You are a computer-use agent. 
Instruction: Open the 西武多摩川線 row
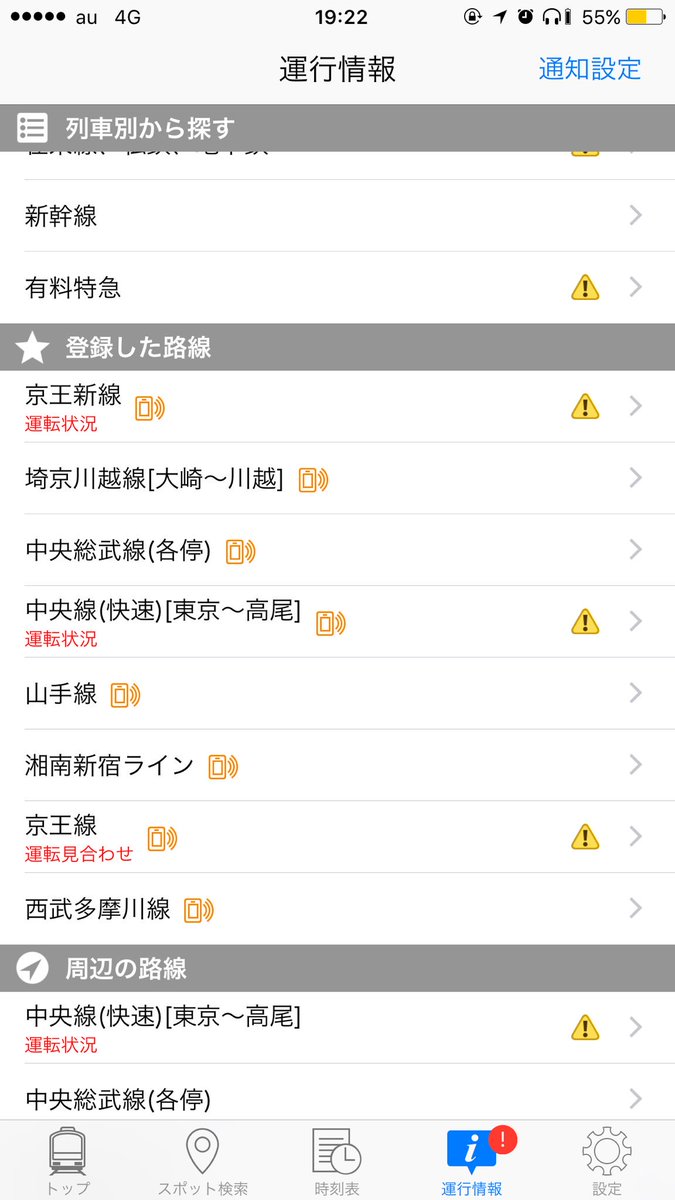(x=337, y=909)
